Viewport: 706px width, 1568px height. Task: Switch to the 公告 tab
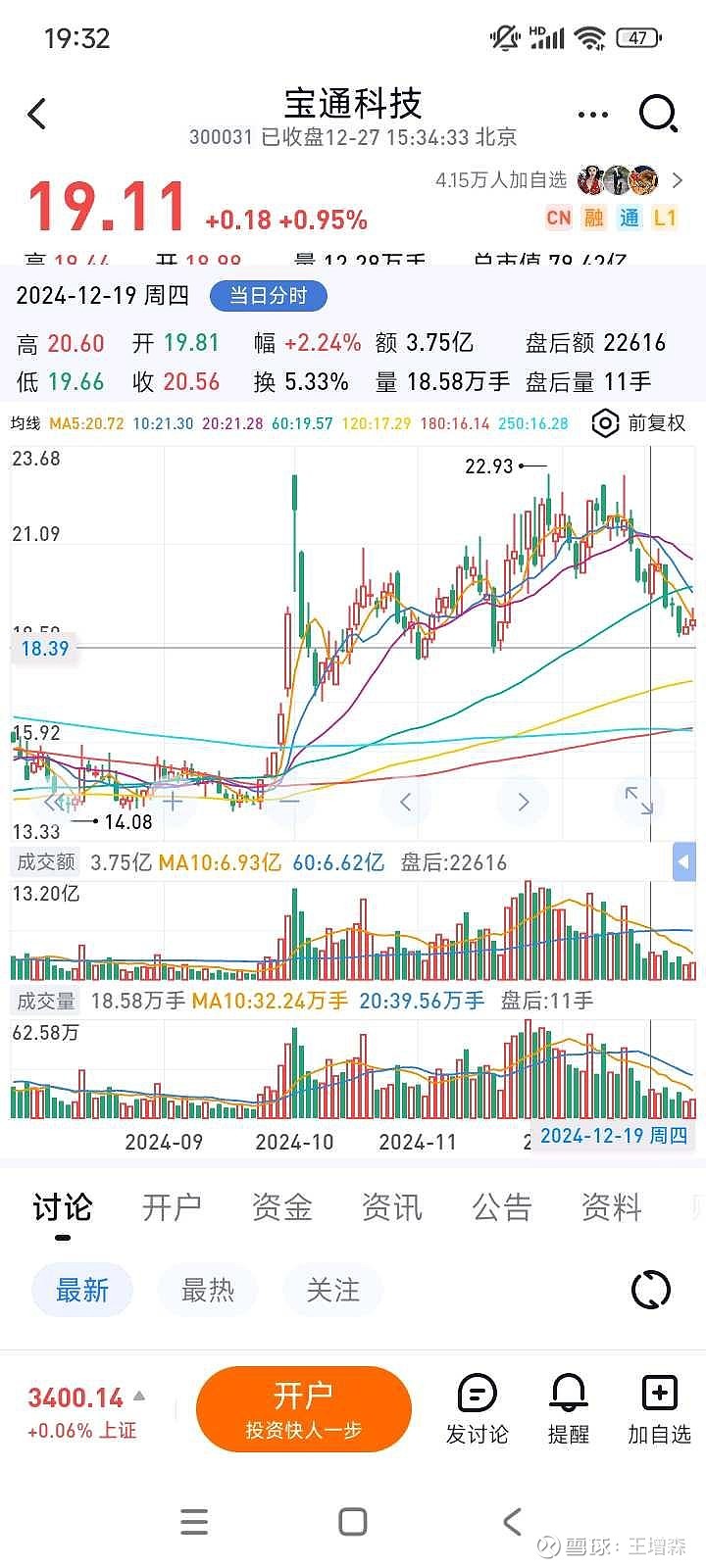(501, 1207)
